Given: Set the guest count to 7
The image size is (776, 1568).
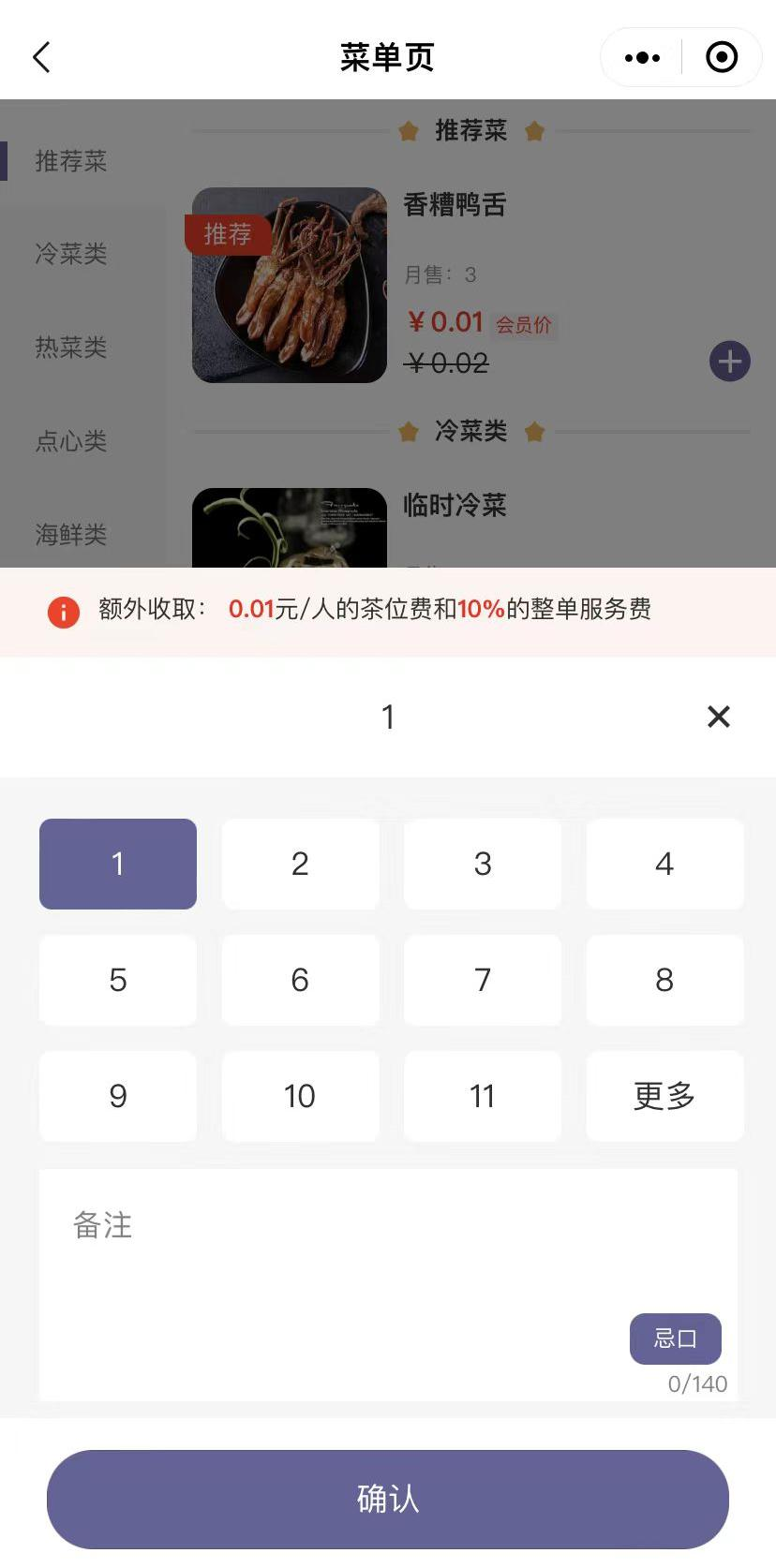Looking at the screenshot, I should (x=482, y=980).
